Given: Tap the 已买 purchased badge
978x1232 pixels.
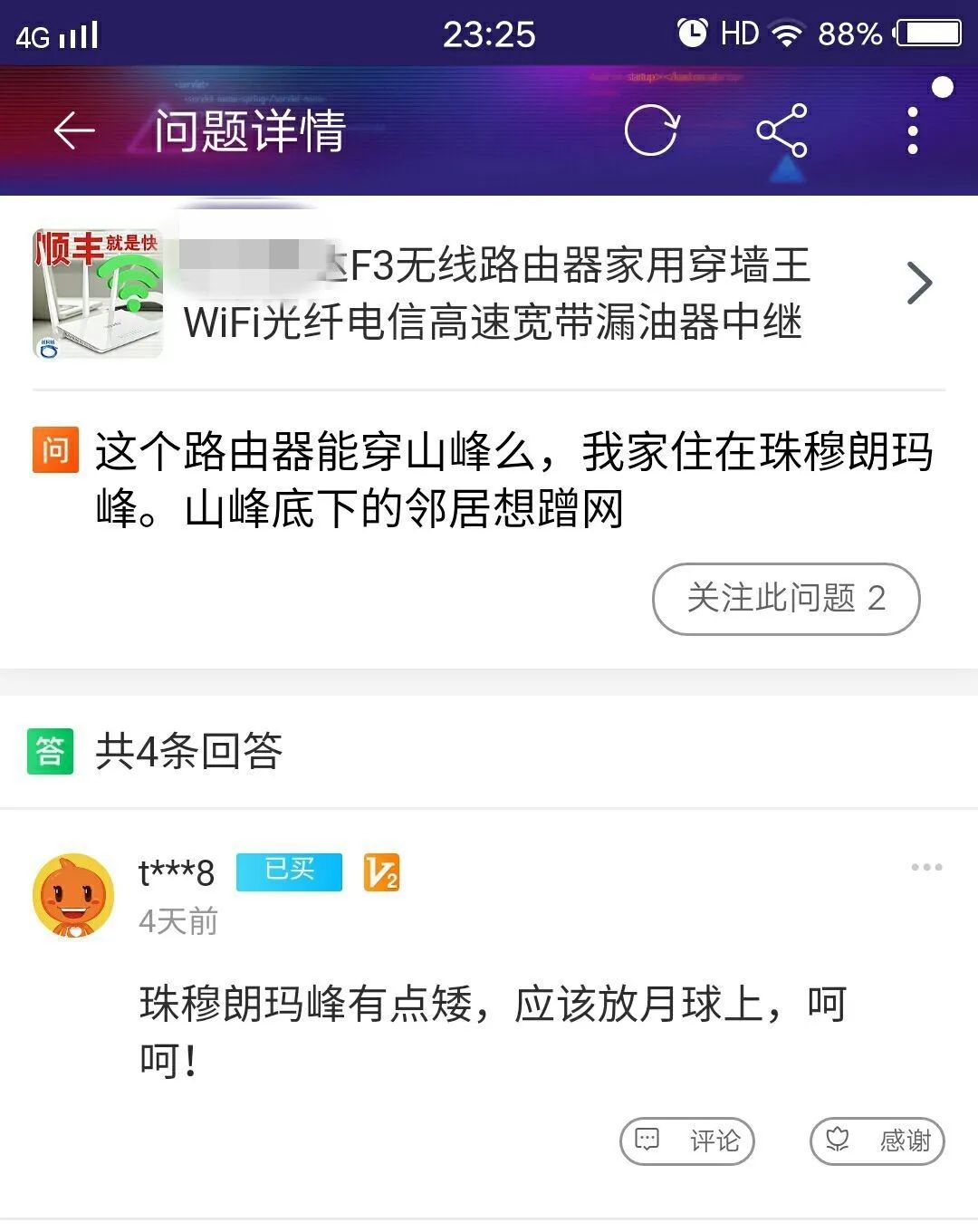Looking at the screenshot, I should coord(287,871).
